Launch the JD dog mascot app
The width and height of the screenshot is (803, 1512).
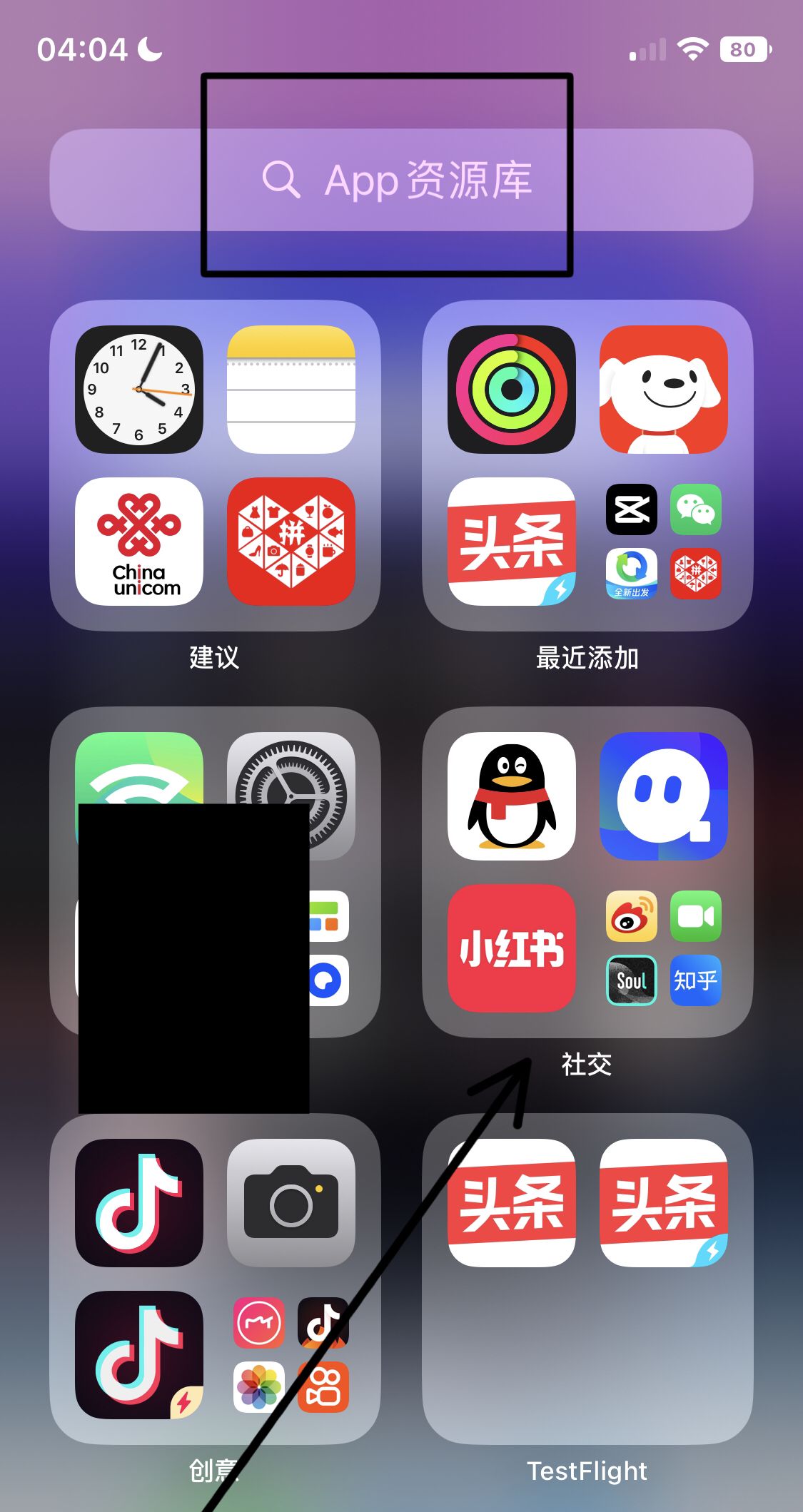pos(663,390)
